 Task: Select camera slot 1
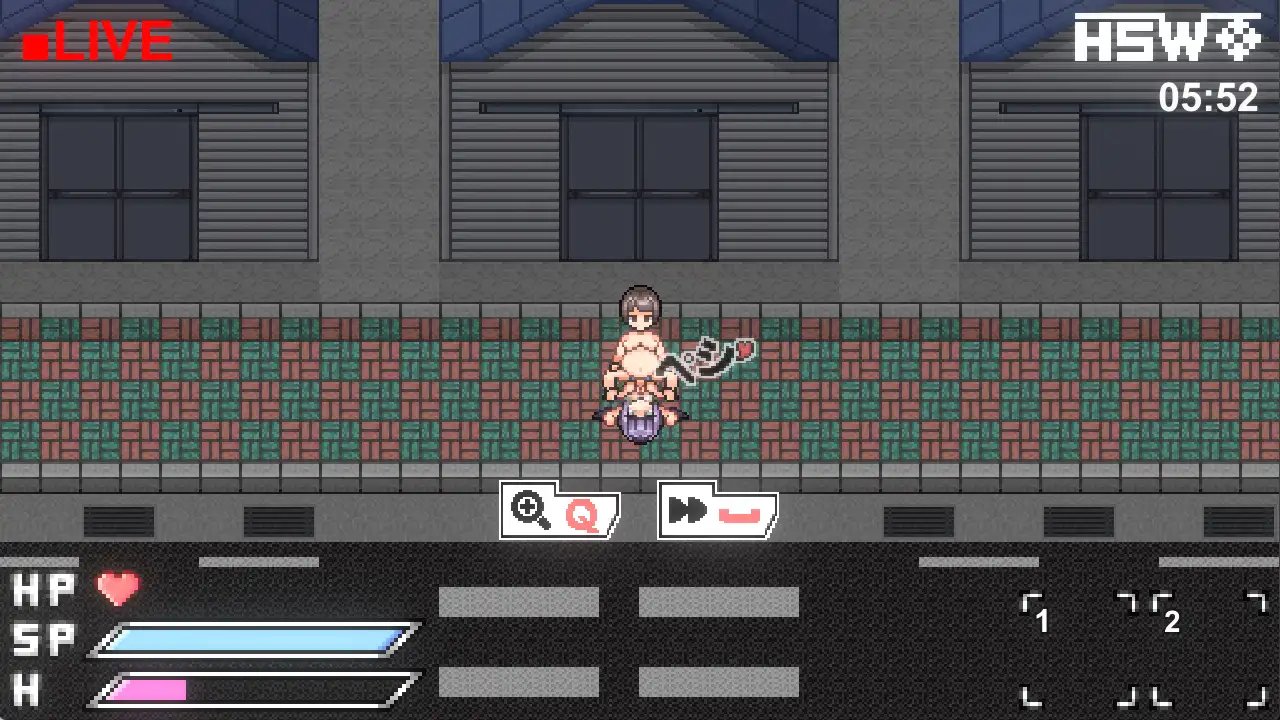[x=1078, y=649]
